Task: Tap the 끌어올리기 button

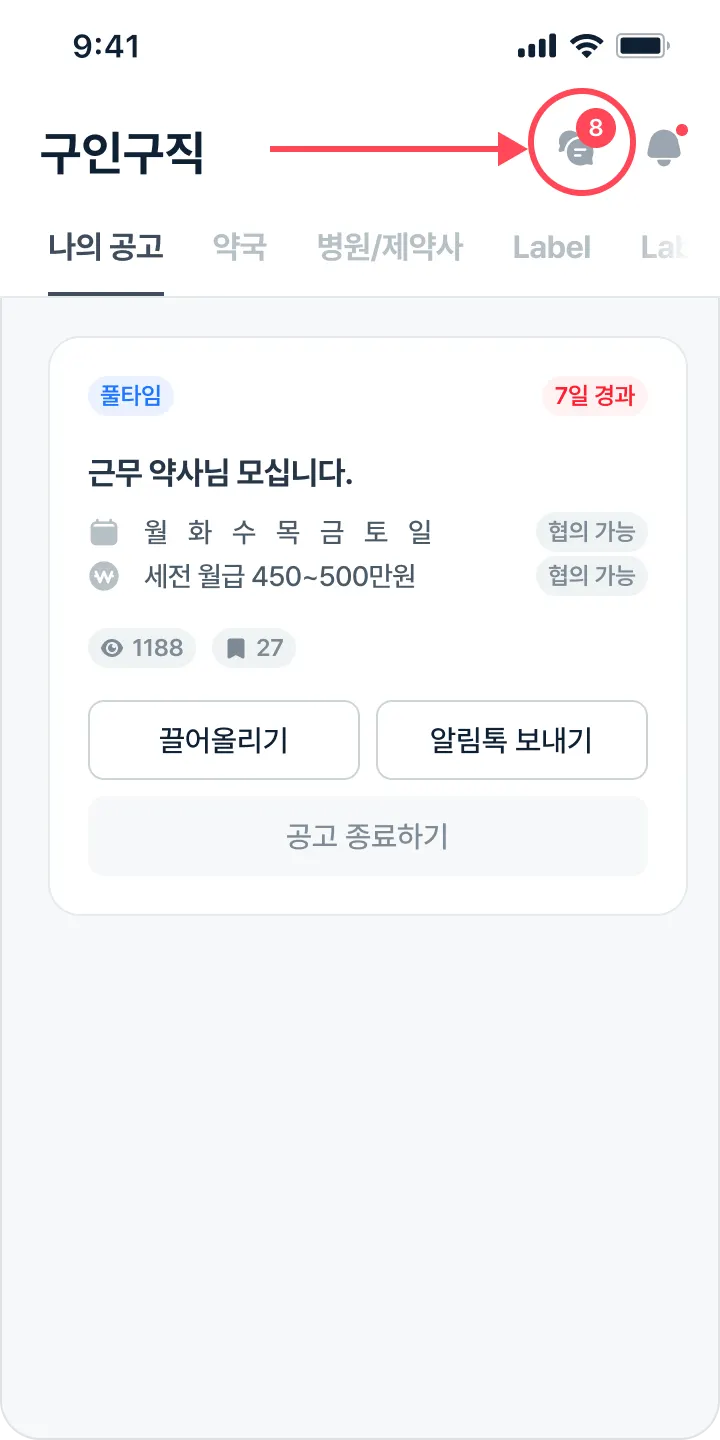Action: click(x=224, y=740)
